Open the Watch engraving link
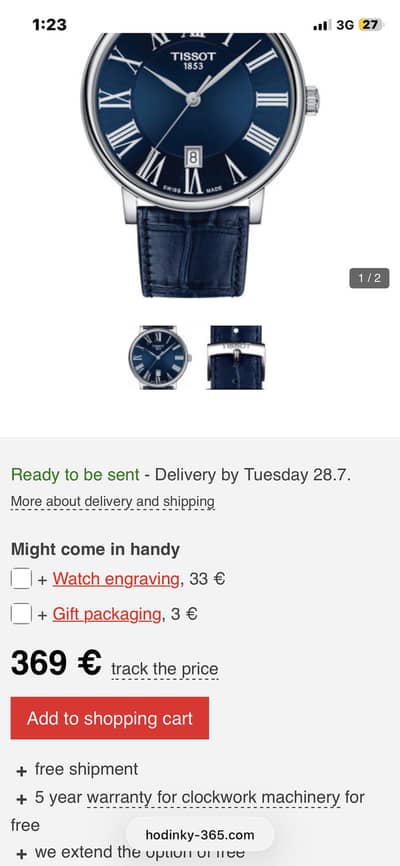Image resolution: width=400 pixels, height=866 pixels. pyautogui.click(x=116, y=579)
